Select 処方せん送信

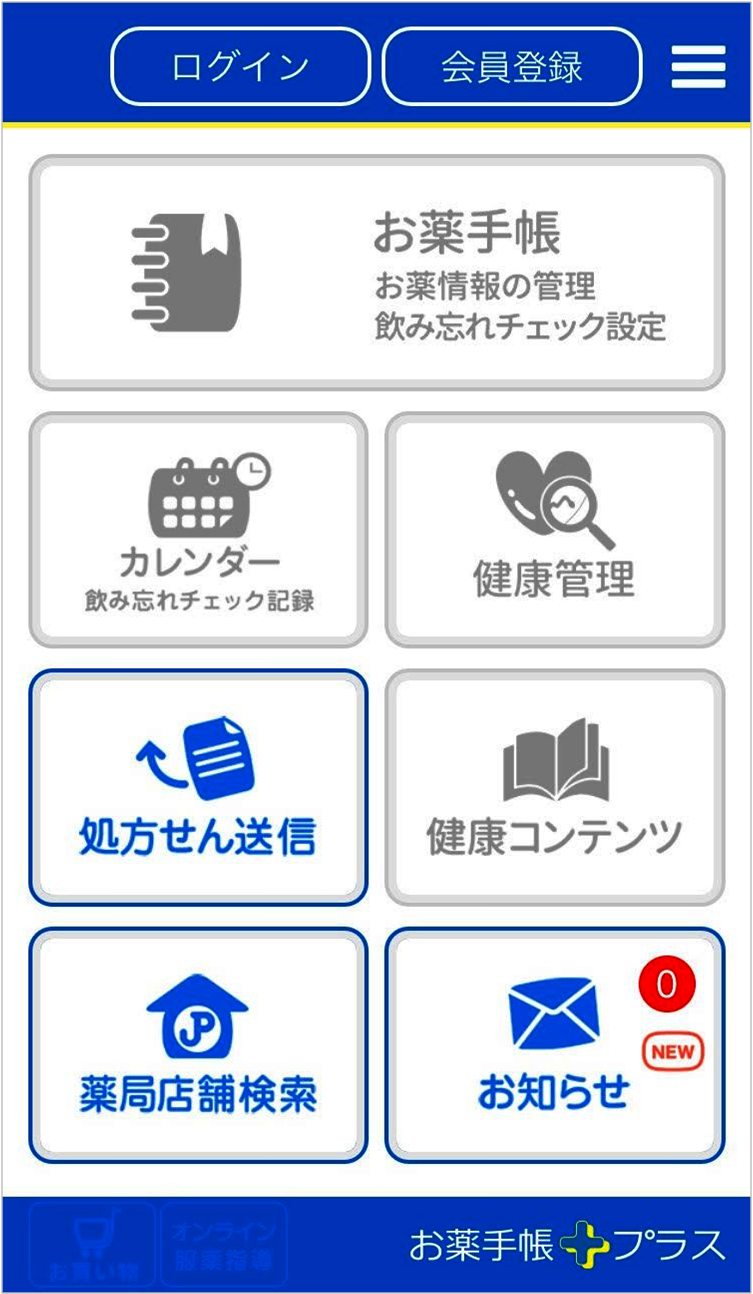tap(198, 787)
